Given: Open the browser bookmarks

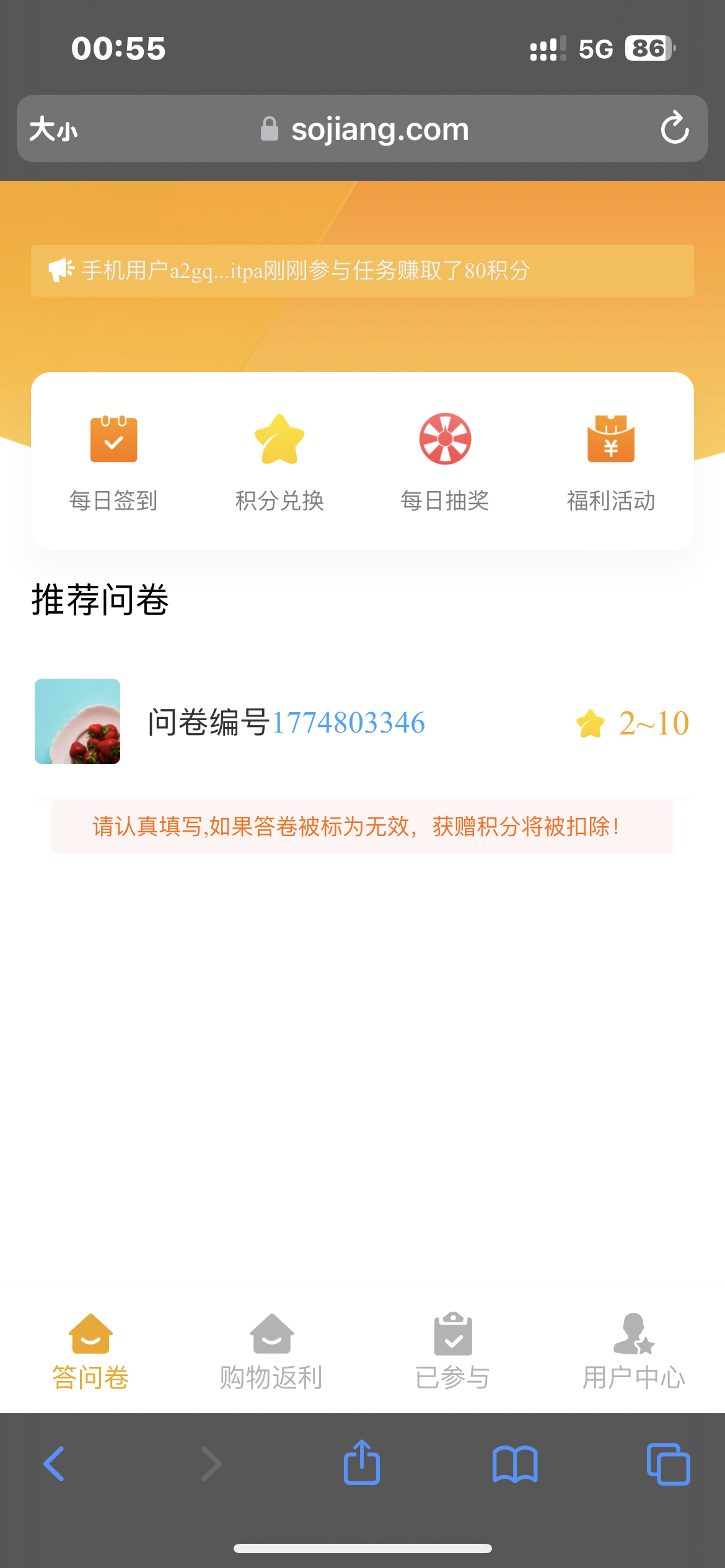Looking at the screenshot, I should [x=515, y=1464].
